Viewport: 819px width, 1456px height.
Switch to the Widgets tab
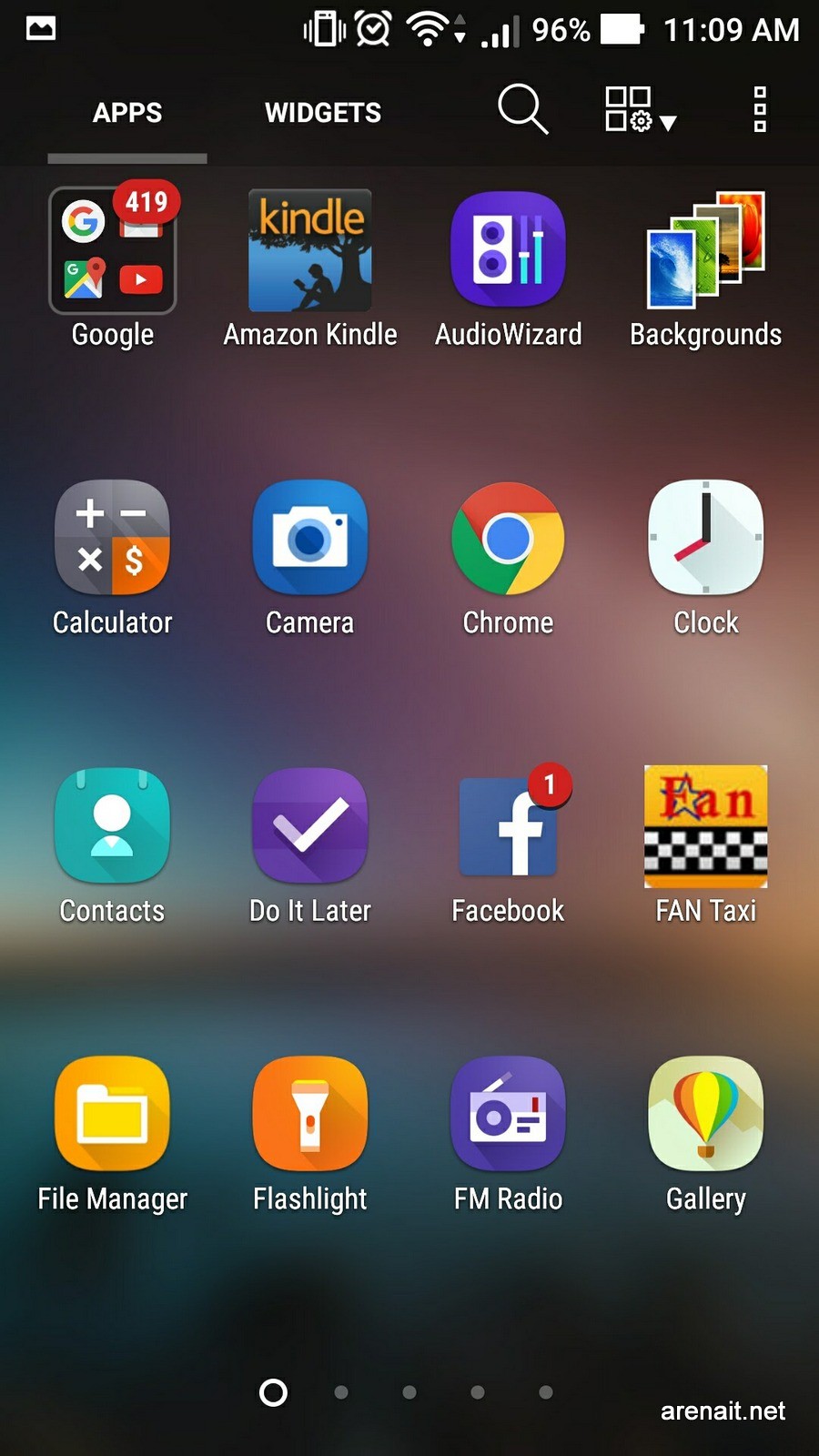tap(322, 112)
